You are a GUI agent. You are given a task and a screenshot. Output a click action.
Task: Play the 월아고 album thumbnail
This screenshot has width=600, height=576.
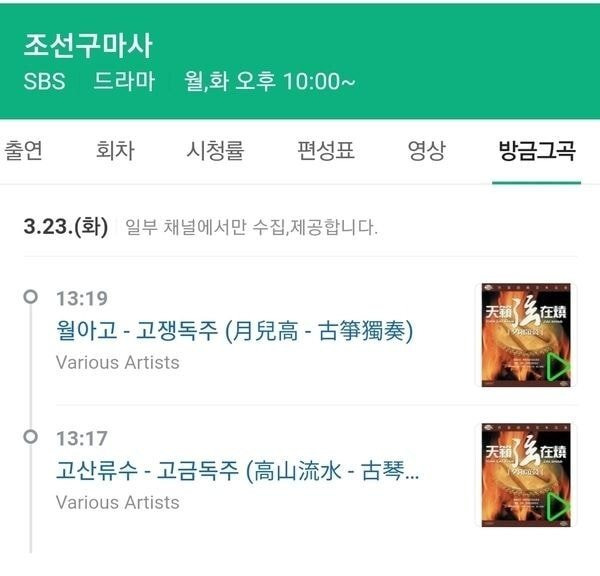pos(525,335)
